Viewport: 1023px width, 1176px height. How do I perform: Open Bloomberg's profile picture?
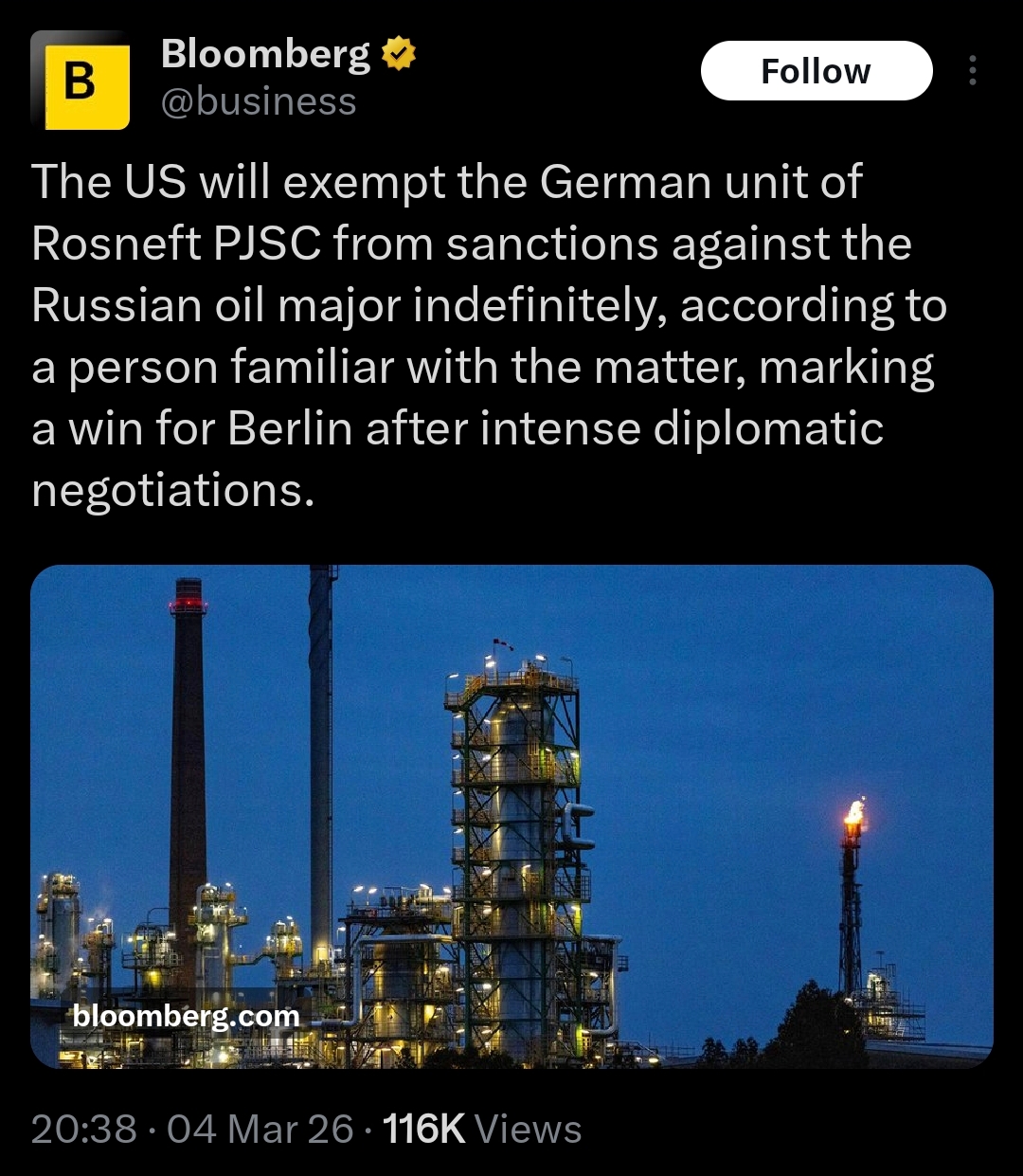click(x=81, y=81)
